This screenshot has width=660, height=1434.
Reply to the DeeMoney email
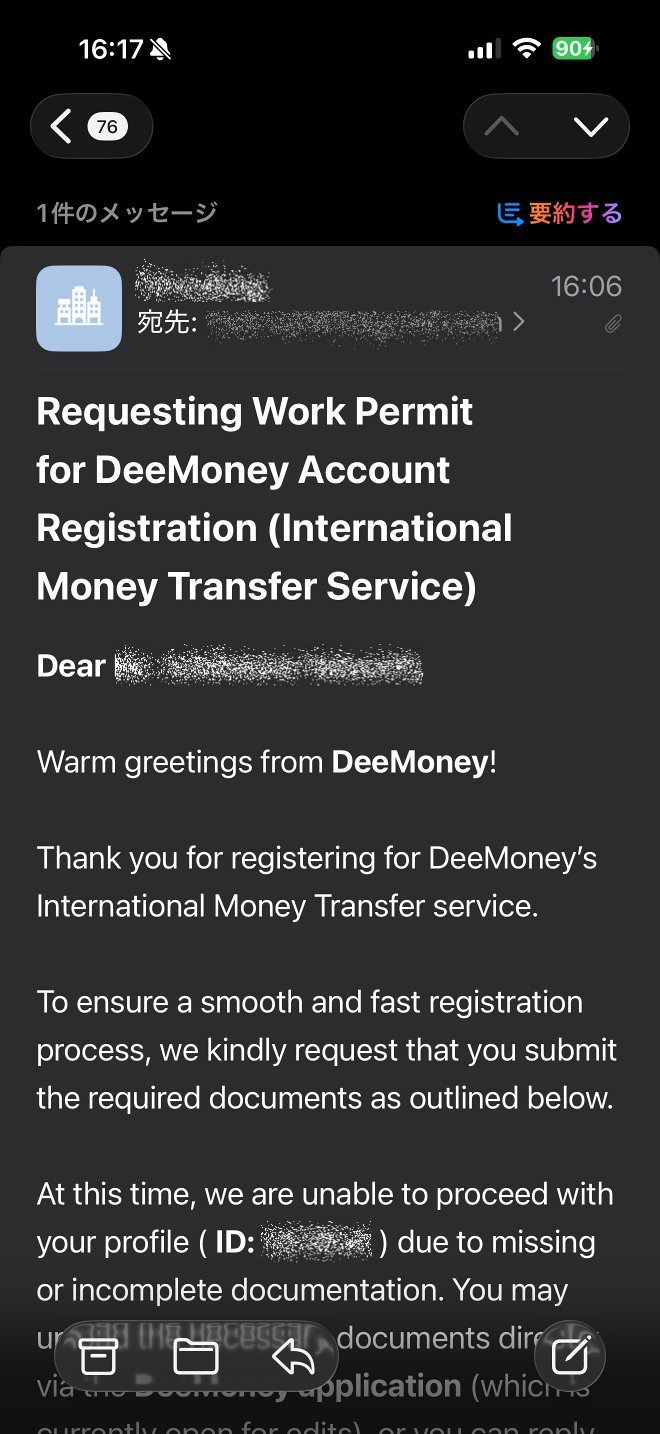pyautogui.click(x=294, y=1357)
